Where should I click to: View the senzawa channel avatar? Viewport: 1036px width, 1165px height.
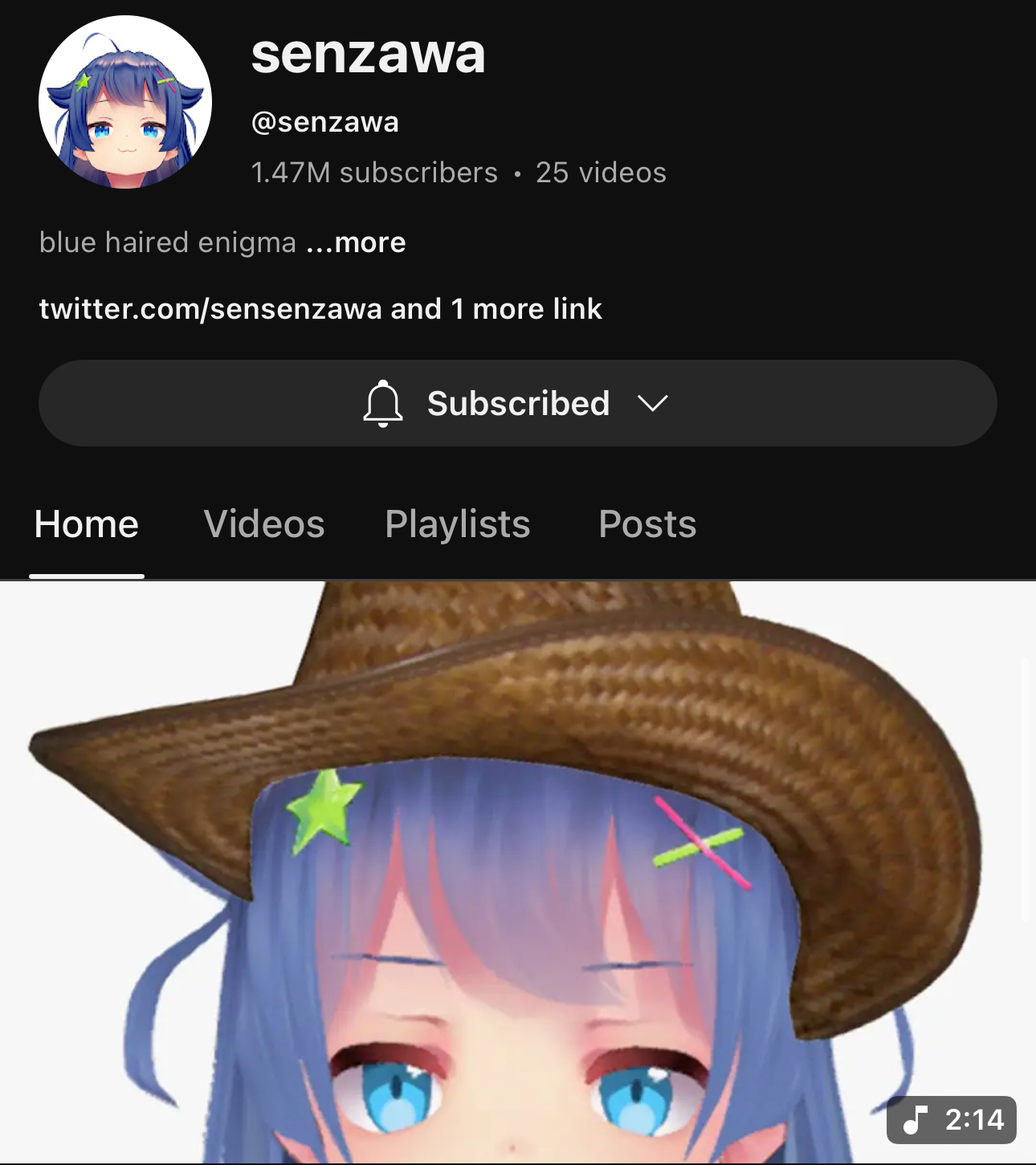click(x=125, y=102)
